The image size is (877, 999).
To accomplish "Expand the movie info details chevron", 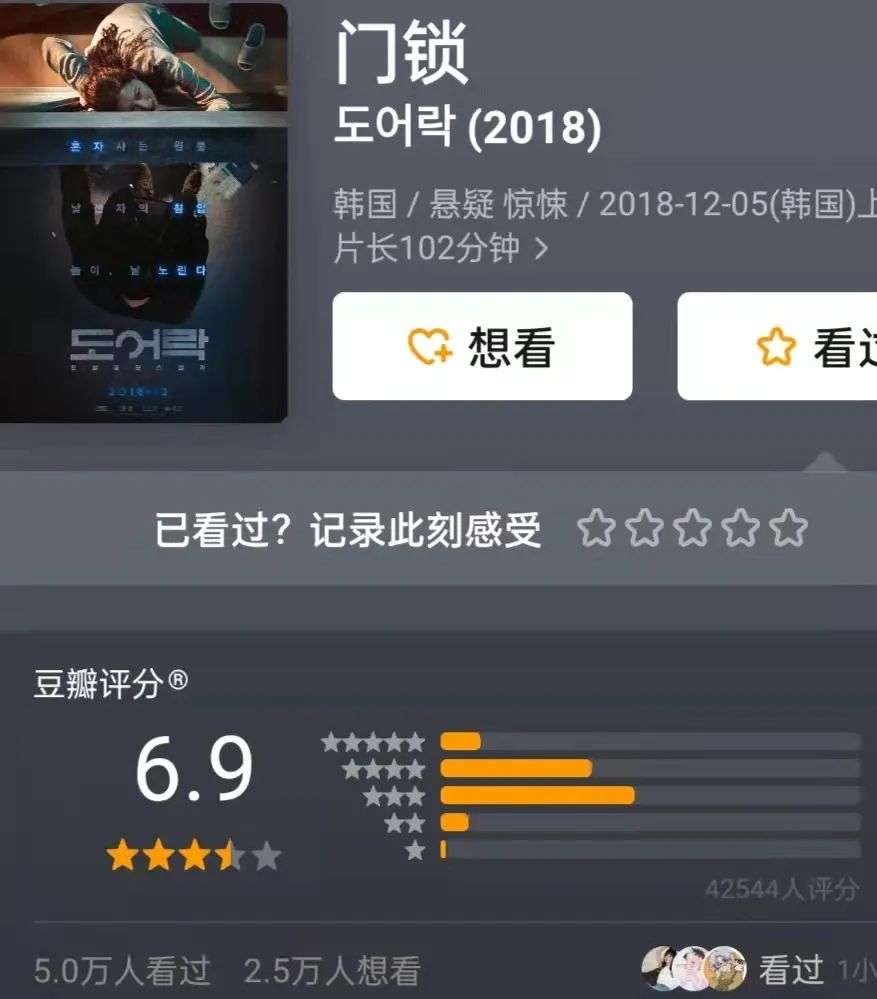I will click(x=541, y=249).
